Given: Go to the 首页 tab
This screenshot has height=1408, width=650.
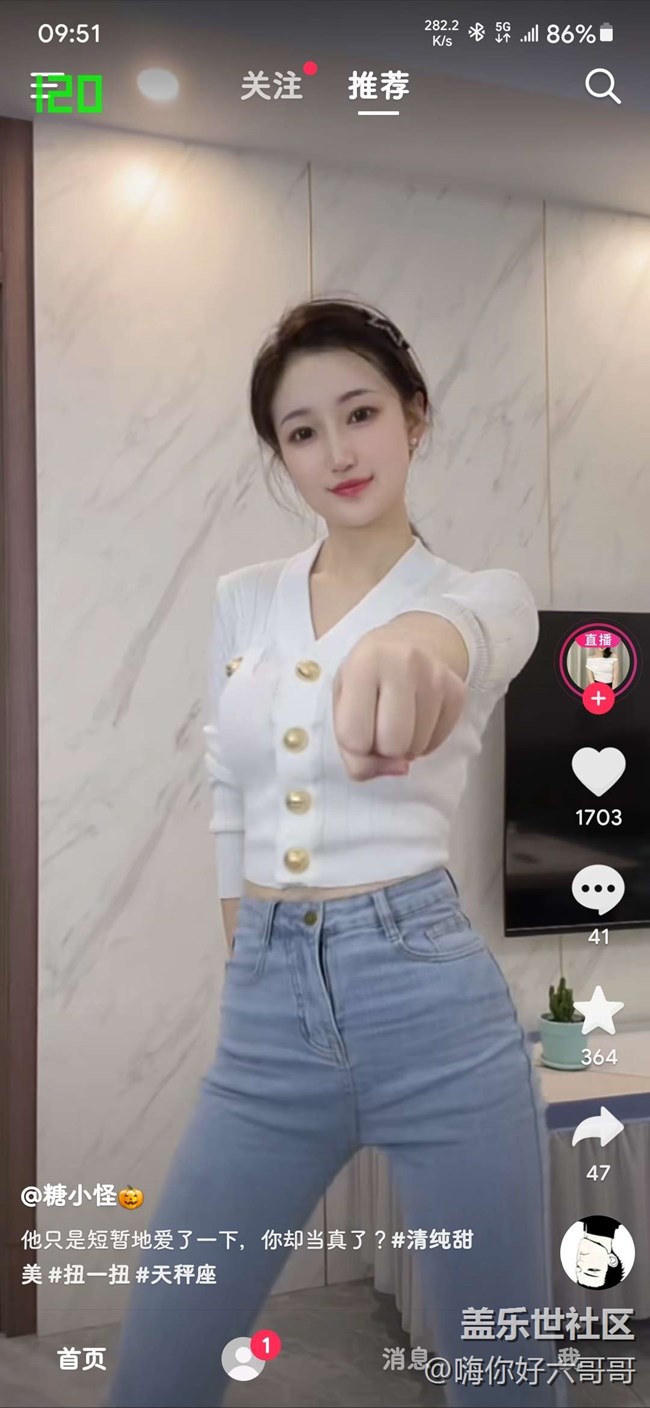Looking at the screenshot, I should [81, 1359].
